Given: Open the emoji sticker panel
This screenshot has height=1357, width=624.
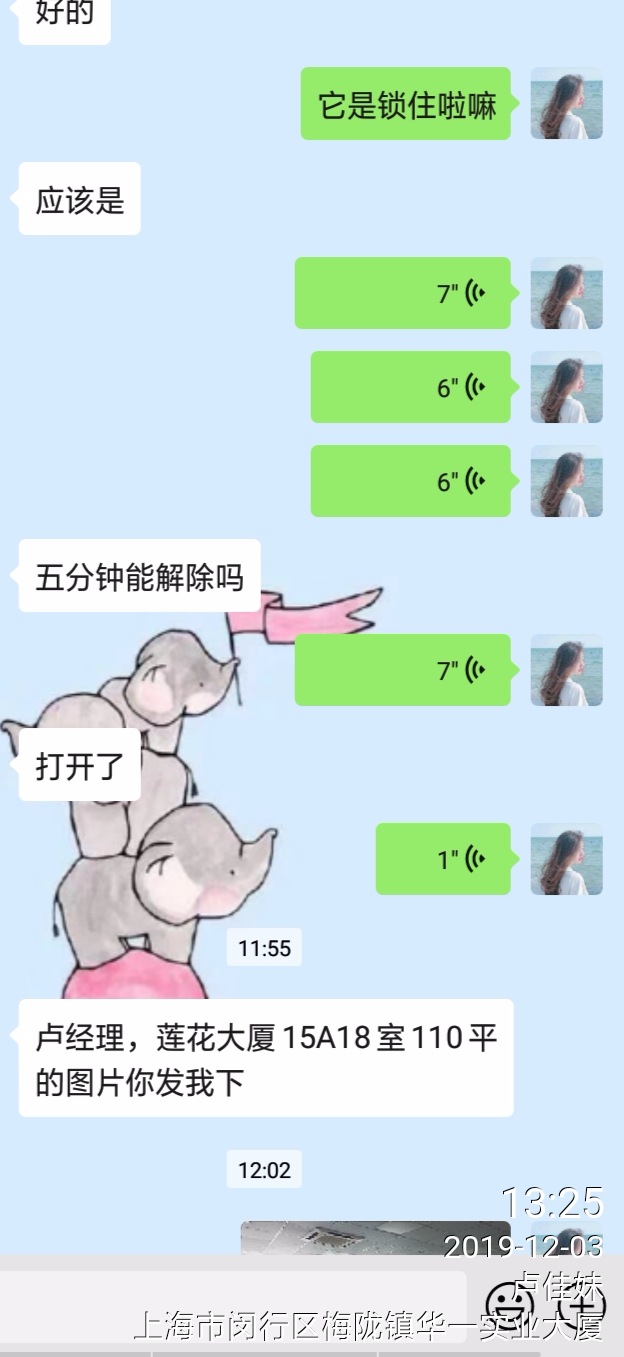Looking at the screenshot, I should tap(510, 1303).
